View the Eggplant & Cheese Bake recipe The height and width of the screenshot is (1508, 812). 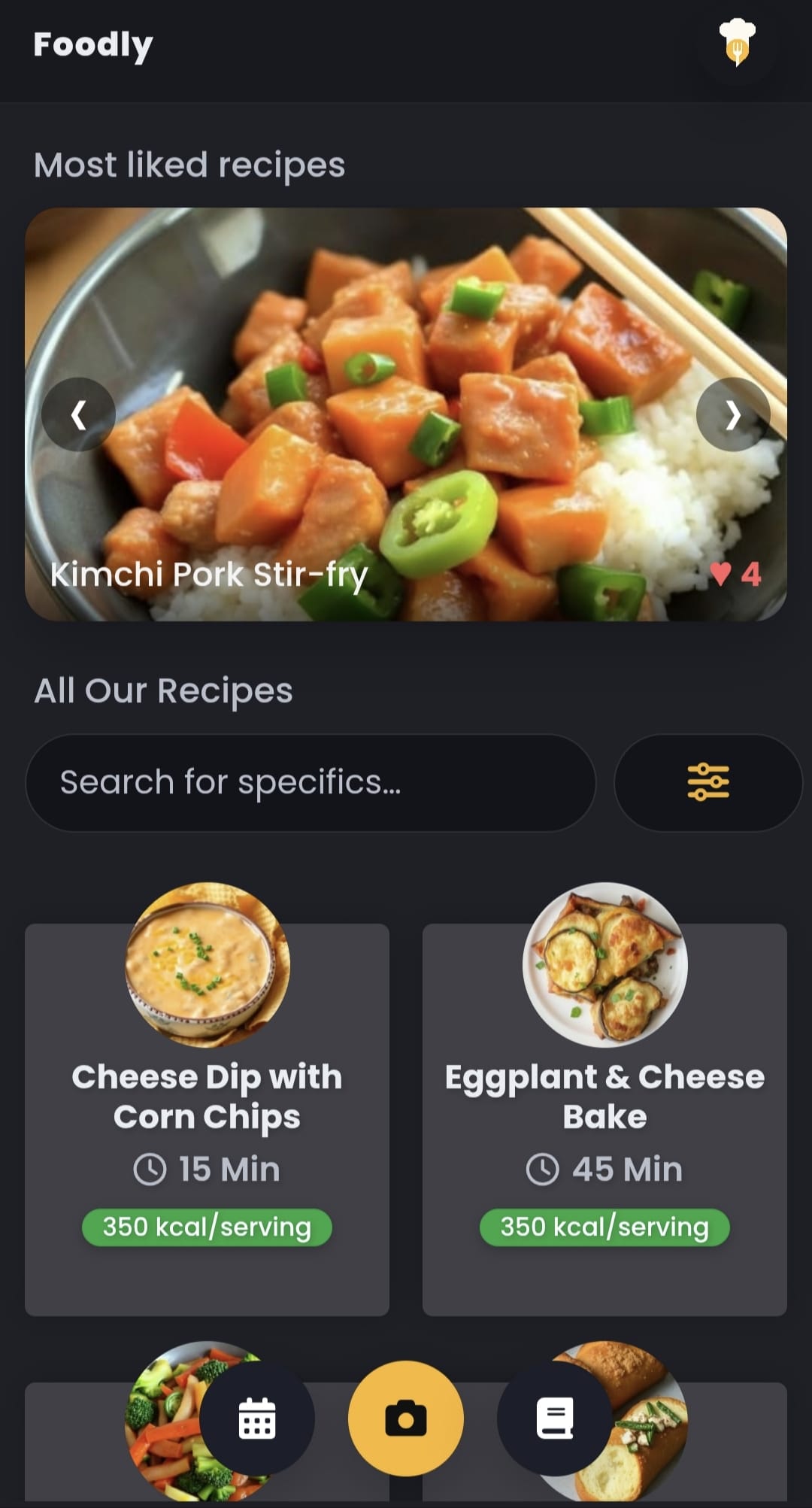tap(604, 1113)
